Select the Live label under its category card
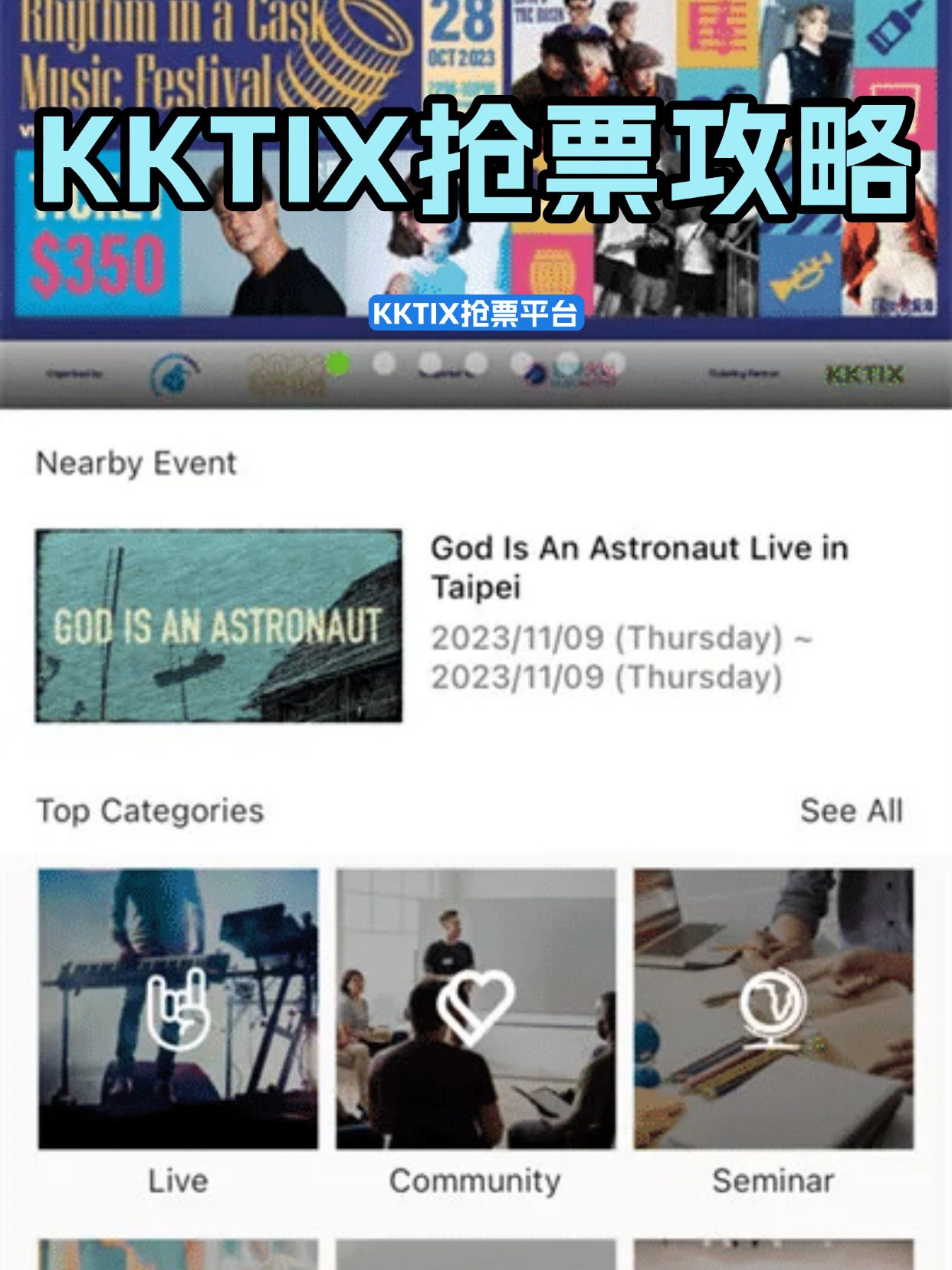Image resolution: width=952 pixels, height=1270 pixels. click(x=178, y=1181)
